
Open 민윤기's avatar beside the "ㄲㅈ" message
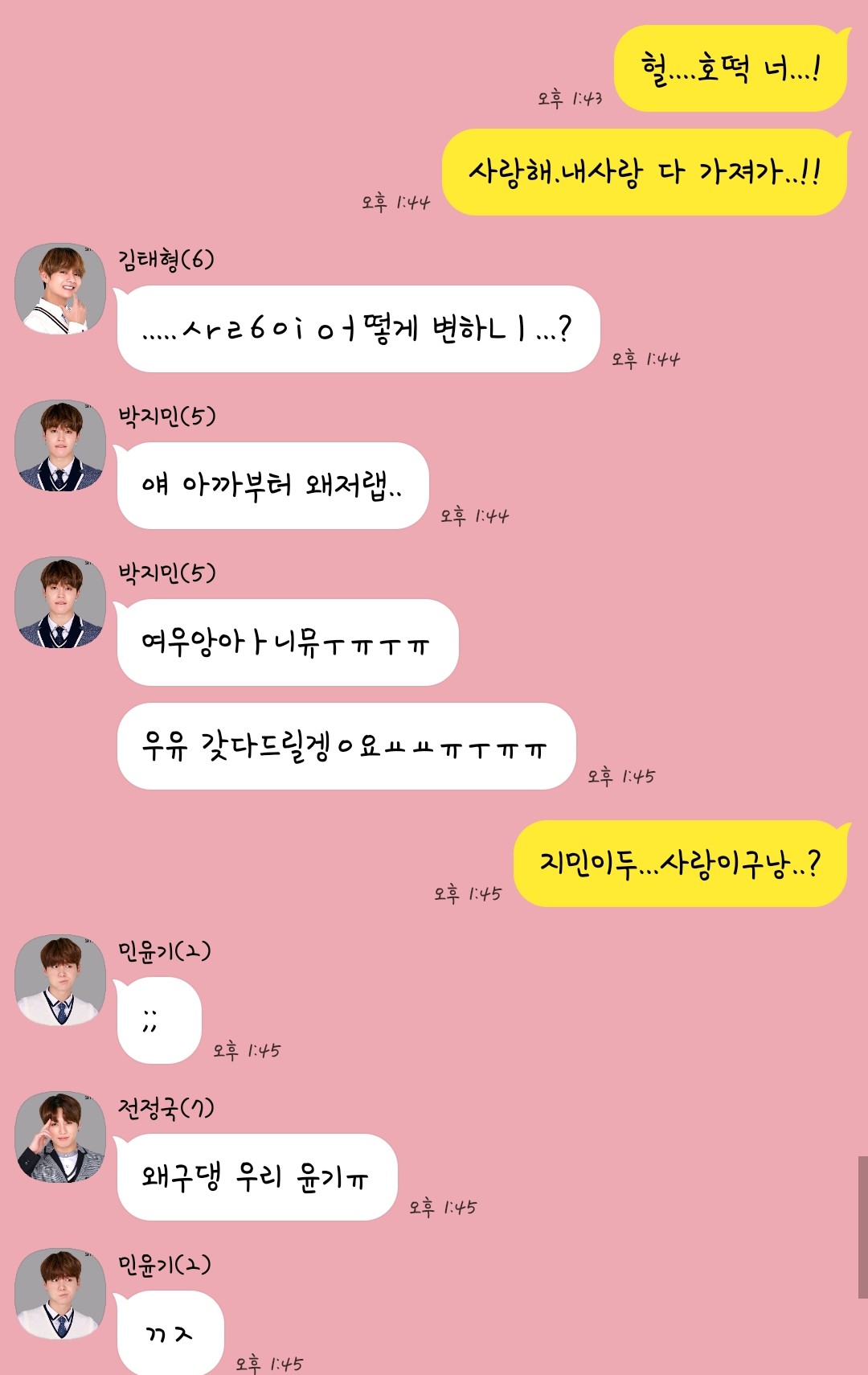tap(60, 1294)
